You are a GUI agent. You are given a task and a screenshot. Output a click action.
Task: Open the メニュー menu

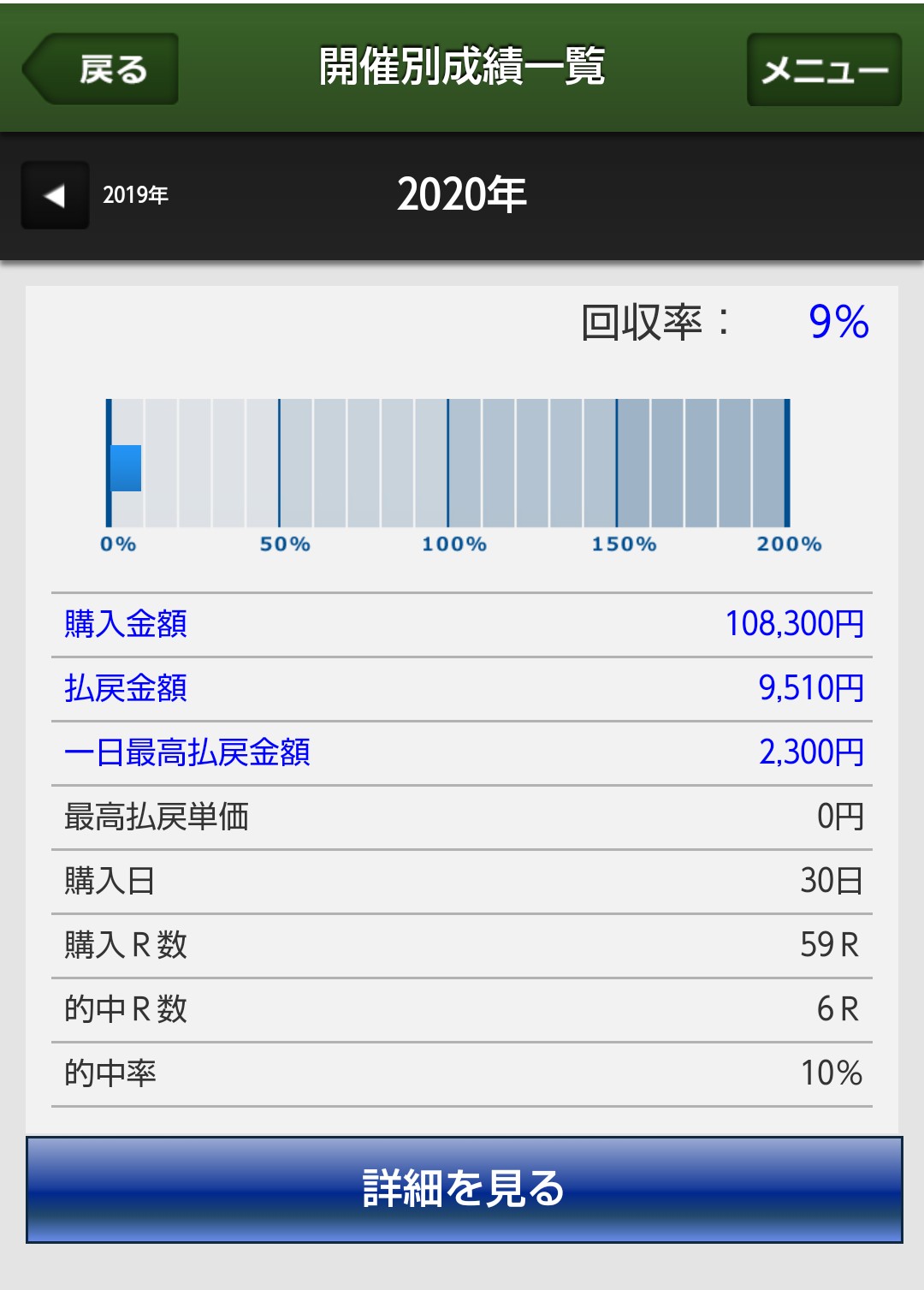pyautogui.click(x=824, y=70)
